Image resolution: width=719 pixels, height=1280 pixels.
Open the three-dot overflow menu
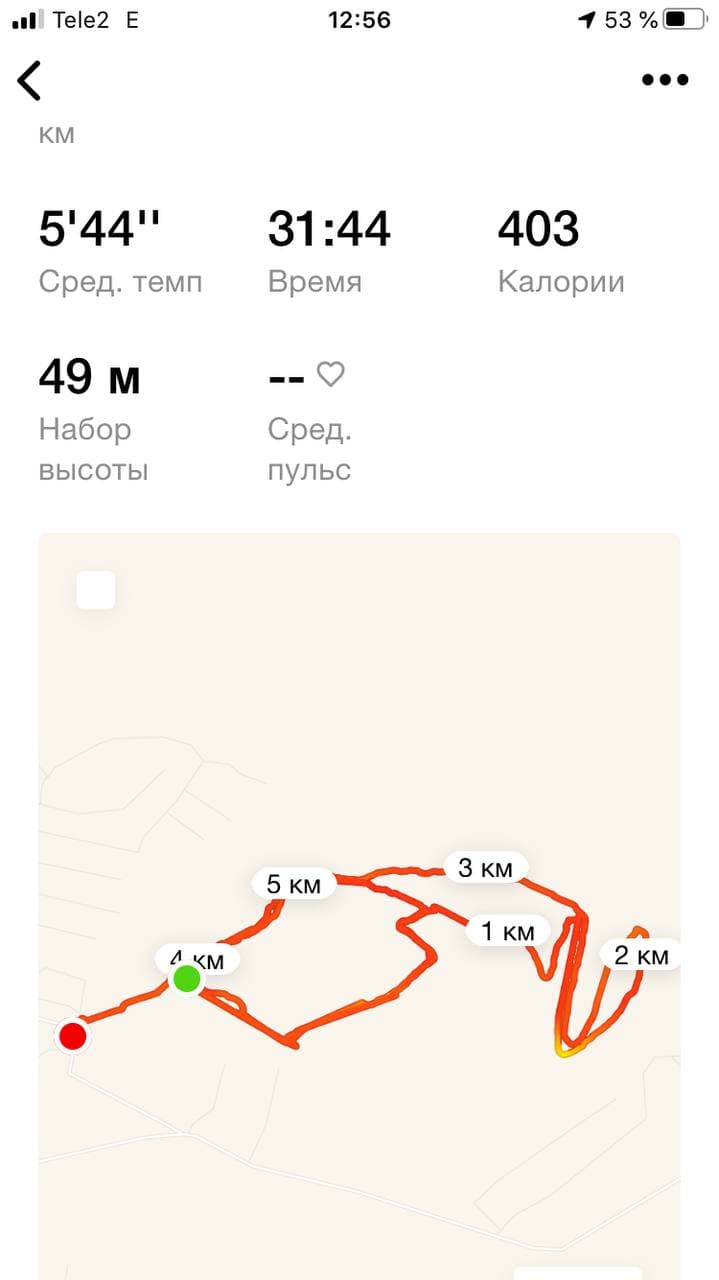tap(665, 81)
